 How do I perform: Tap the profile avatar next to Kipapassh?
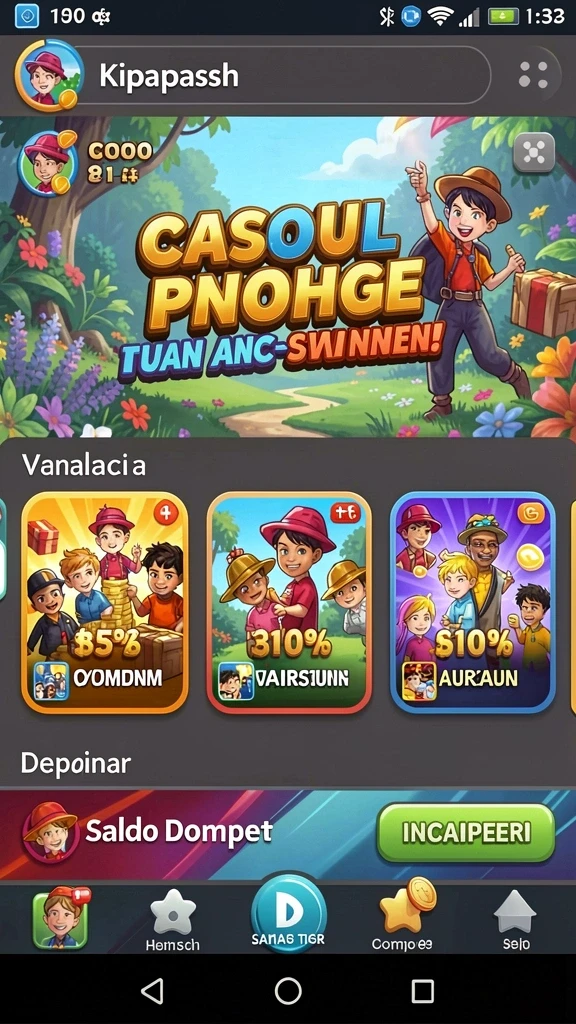(49, 75)
